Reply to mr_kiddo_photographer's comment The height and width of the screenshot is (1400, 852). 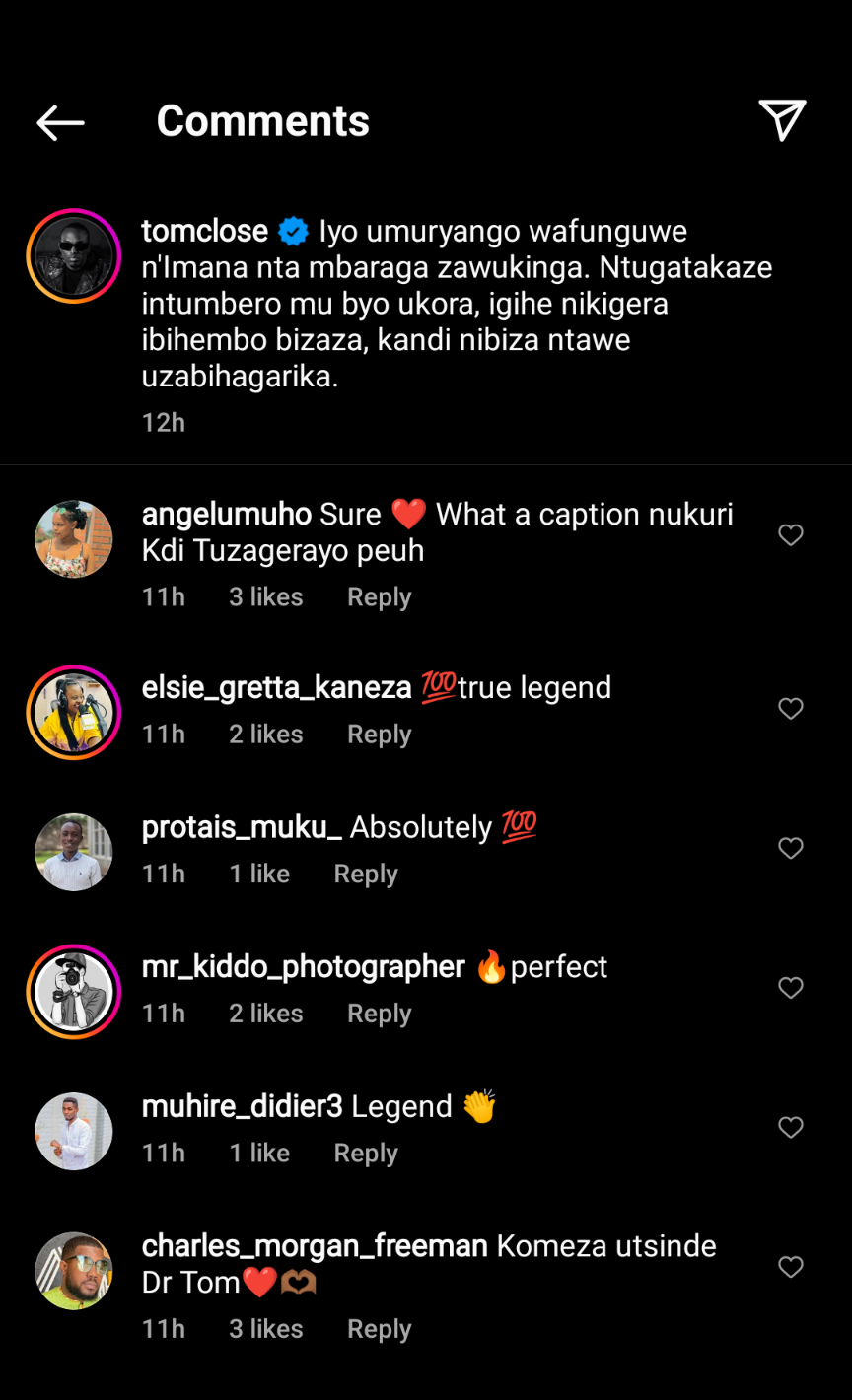379,1014
